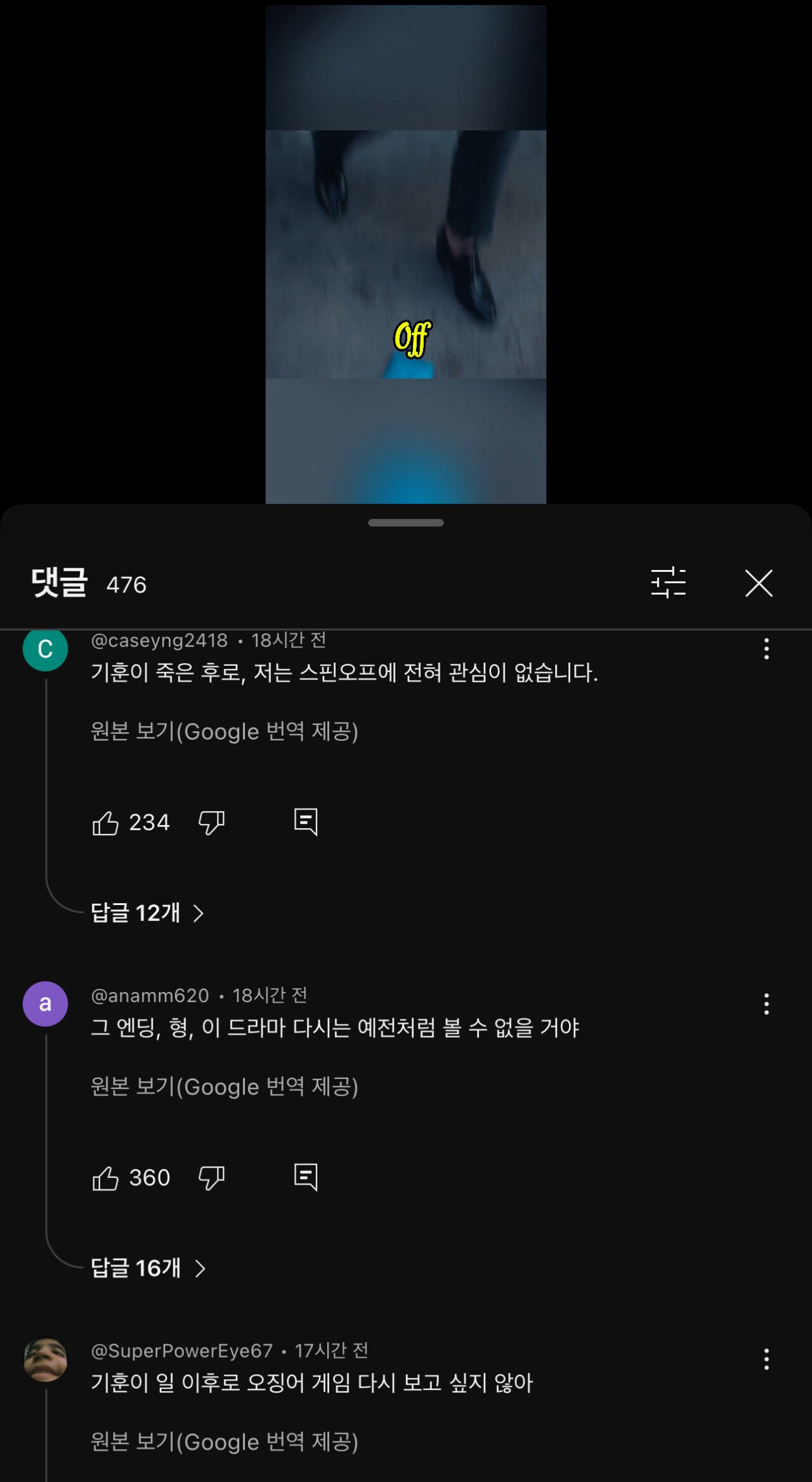Open the comment sort options icon
This screenshot has width=812, height=1482.
[x=668, y=583]
